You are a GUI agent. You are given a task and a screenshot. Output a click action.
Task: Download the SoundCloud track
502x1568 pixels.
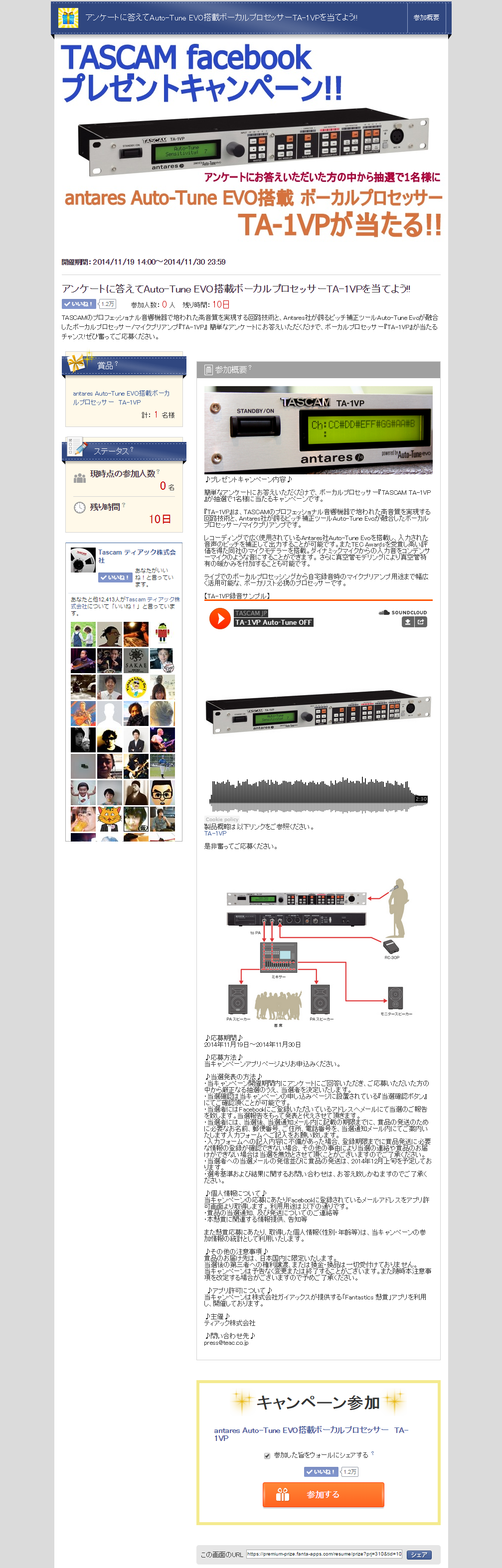(408, 621)
